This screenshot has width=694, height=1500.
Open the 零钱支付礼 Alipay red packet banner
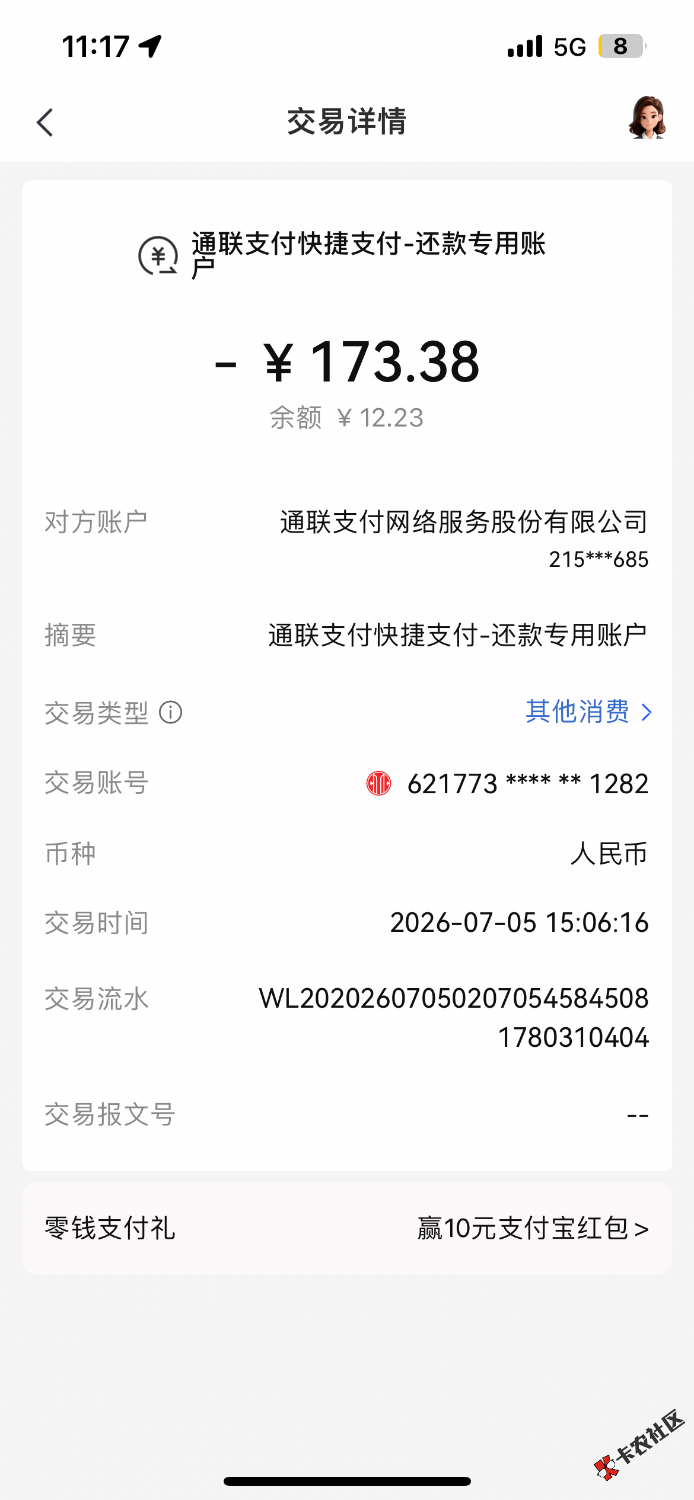(347, 1228)
